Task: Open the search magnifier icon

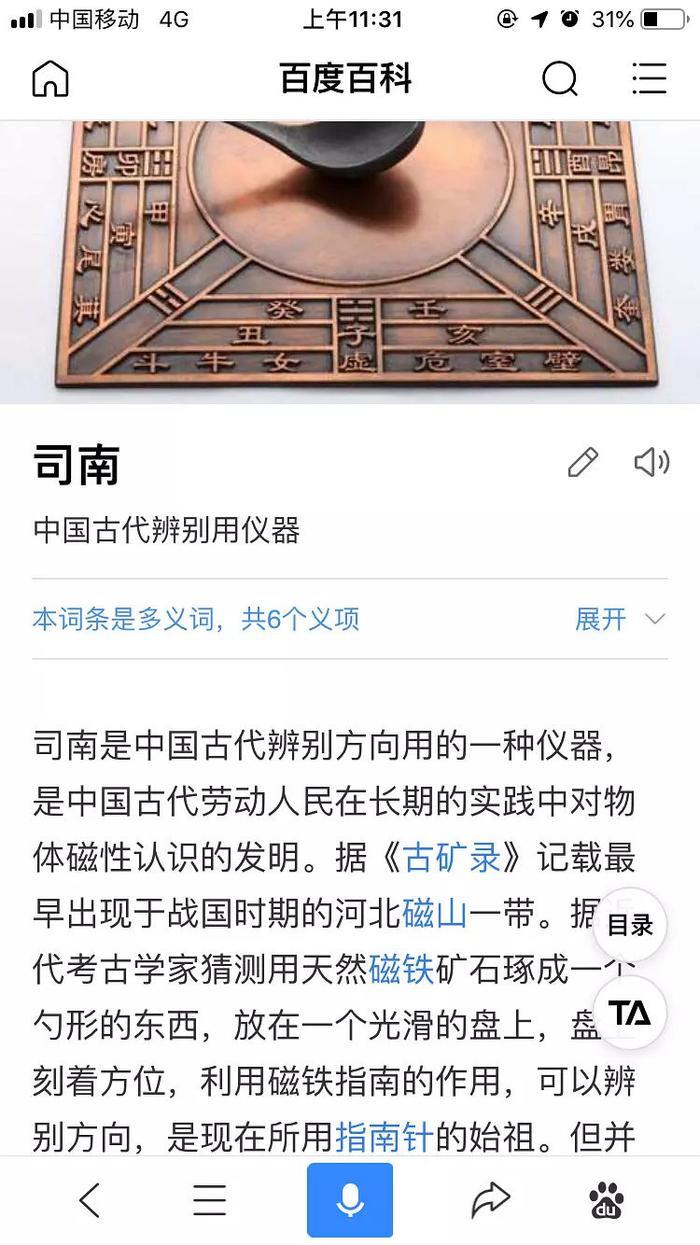Action: click(x=559, y=79)
